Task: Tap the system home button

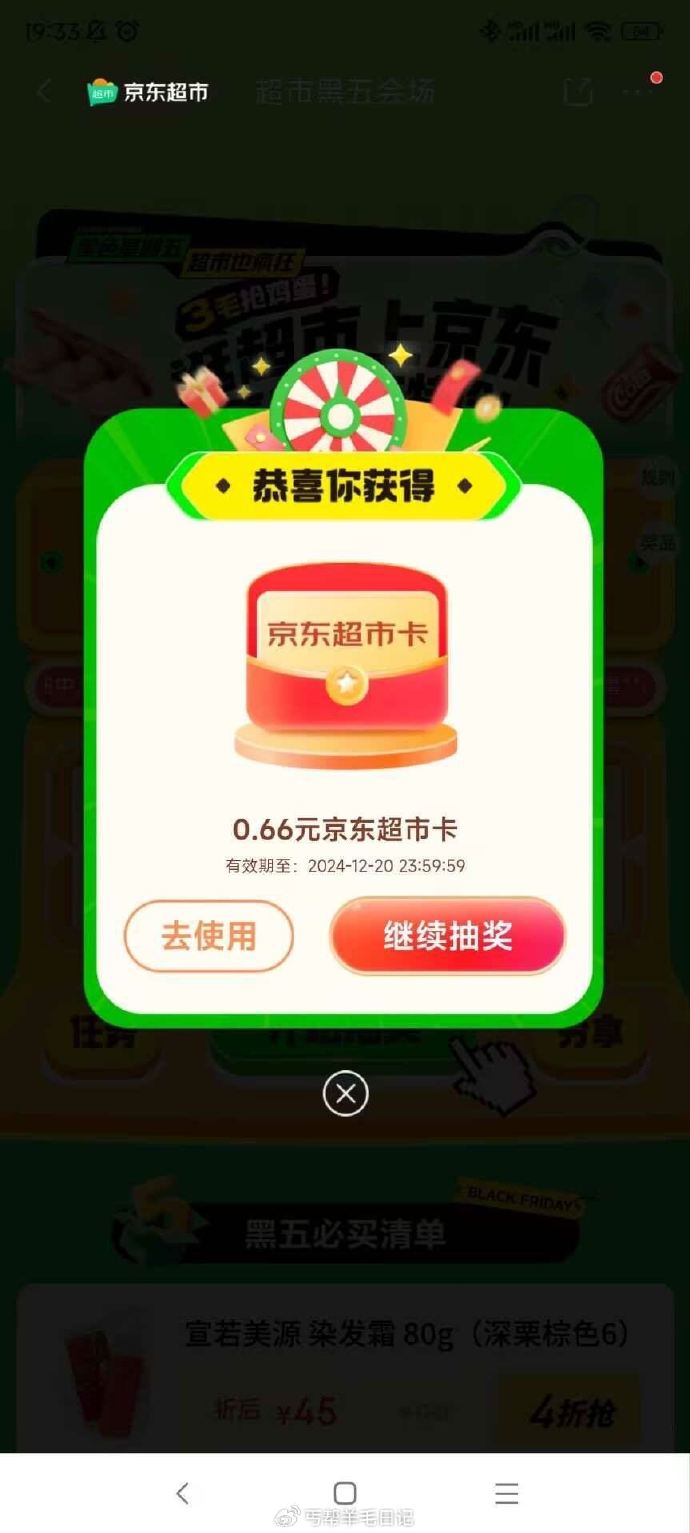Action: pyautogui.click(x=345, y=1493)
